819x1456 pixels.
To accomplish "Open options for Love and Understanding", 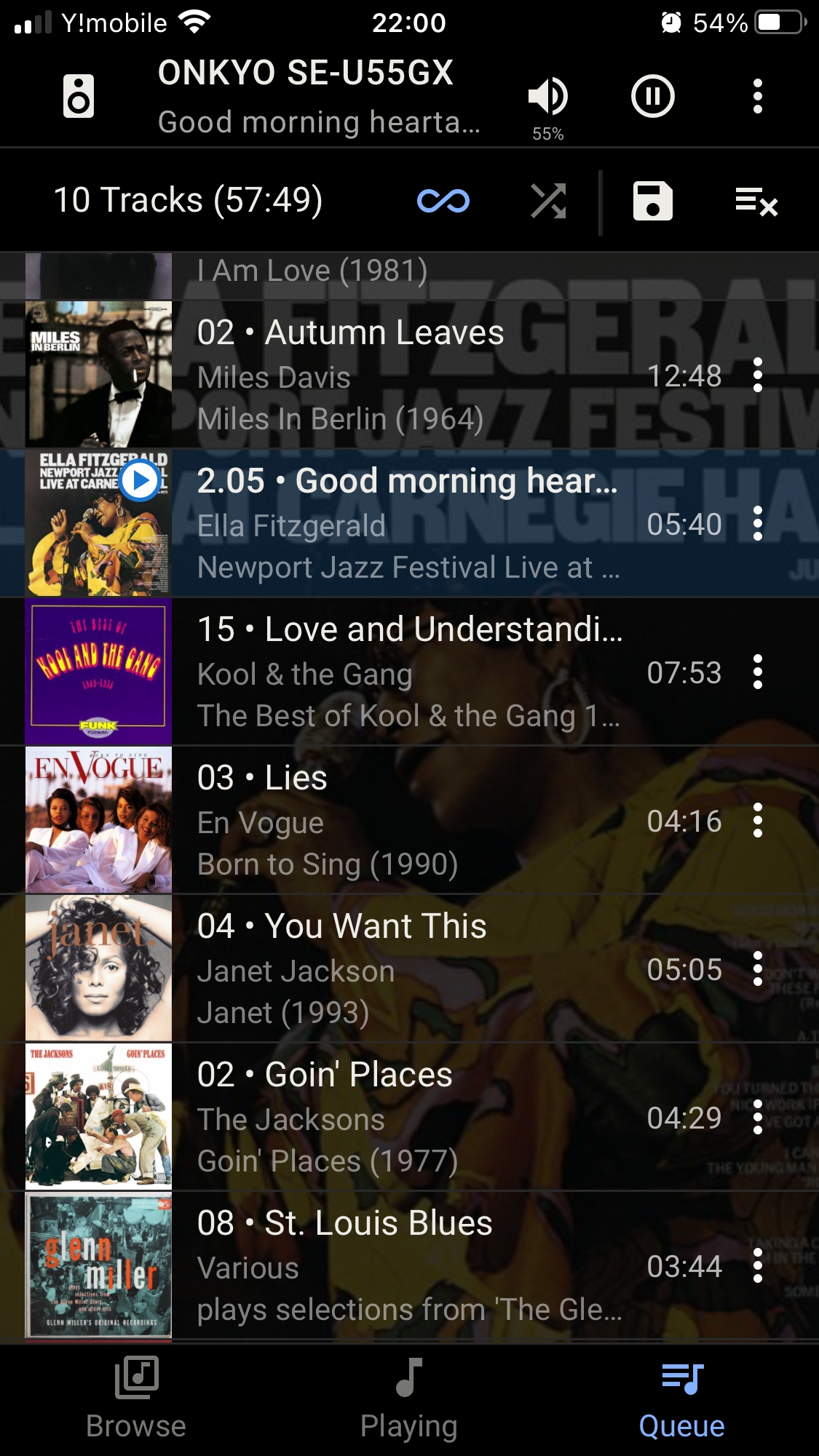I will click(757, 672).
